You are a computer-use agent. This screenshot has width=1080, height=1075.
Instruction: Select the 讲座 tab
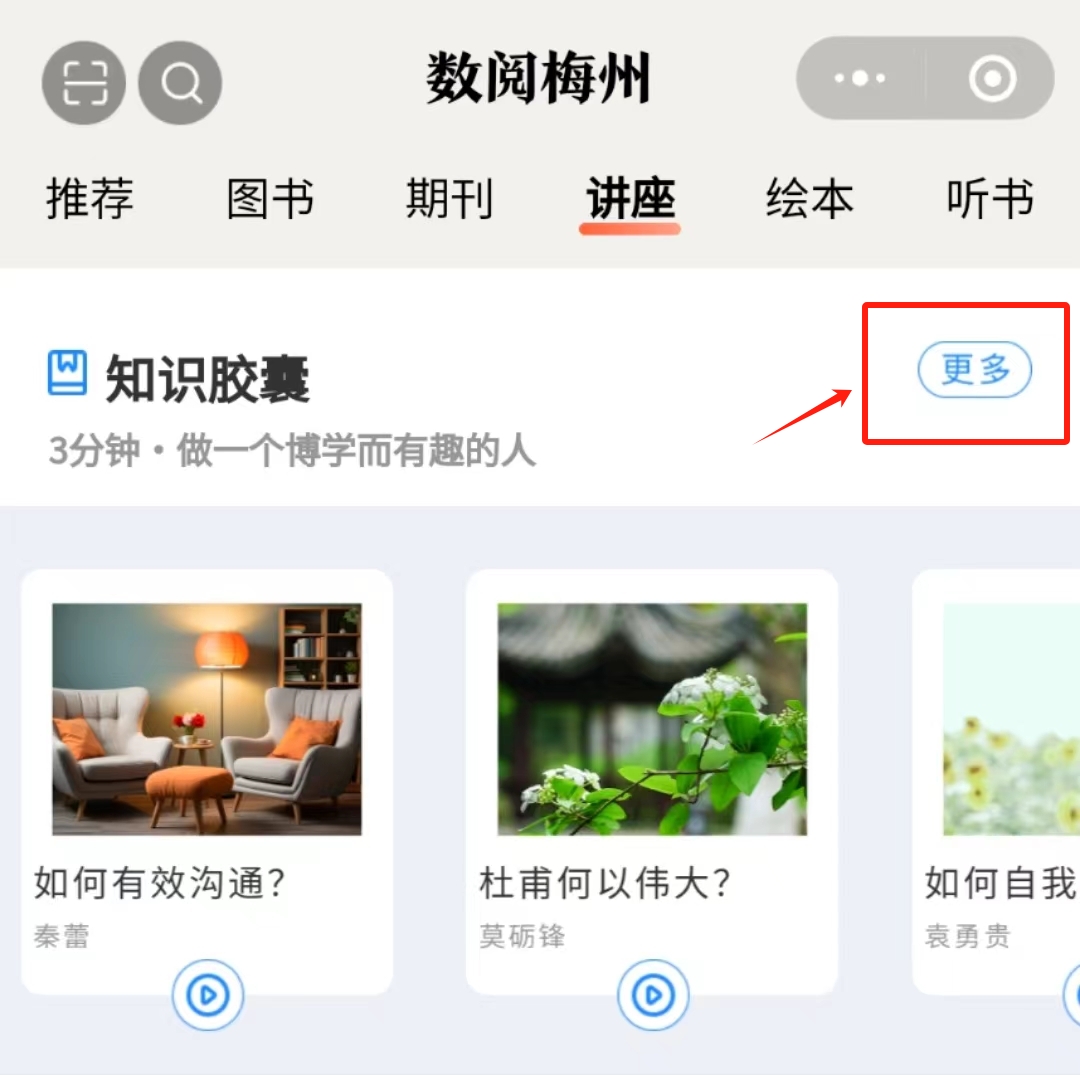click(x=630, y=198)
